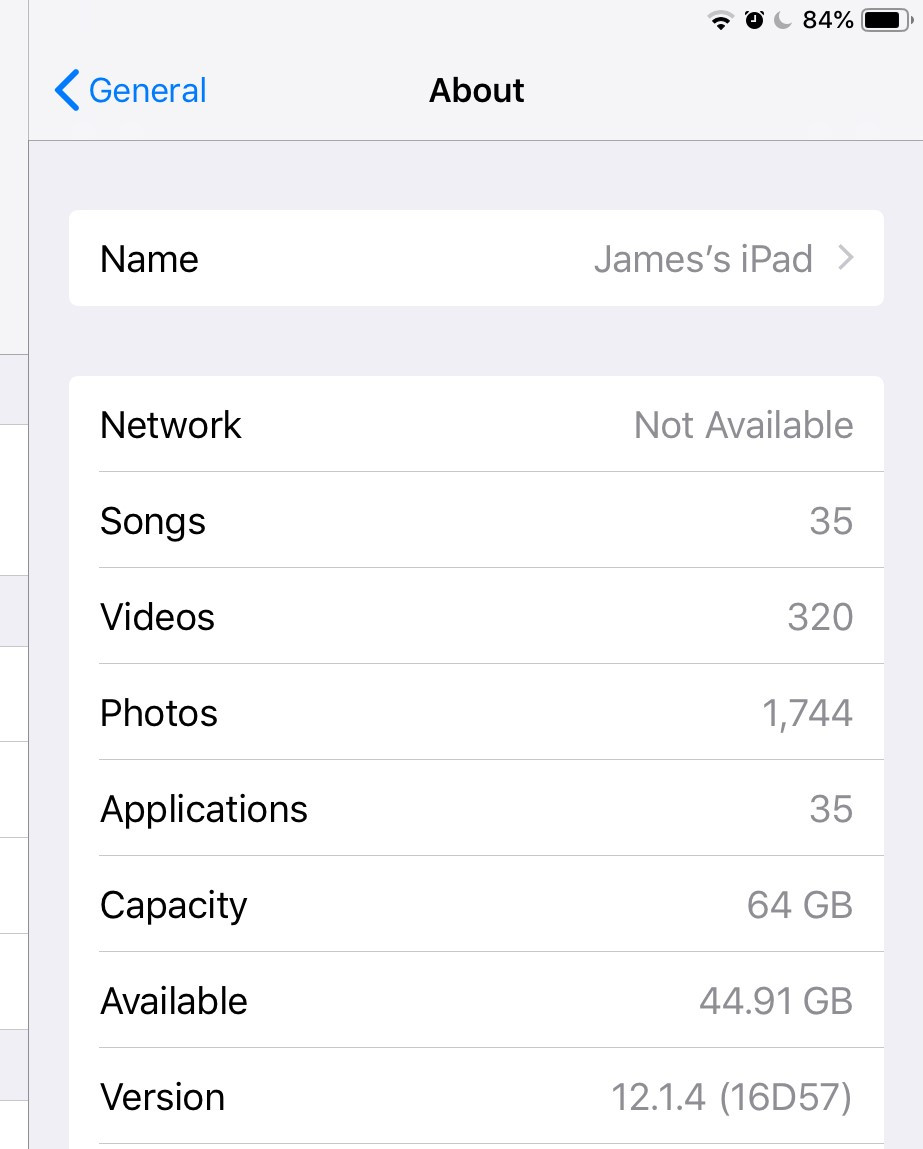Image resolution: width=923 pixels, height=1149 pixels.
Task: Select the Network row
Action: point(476,424)
